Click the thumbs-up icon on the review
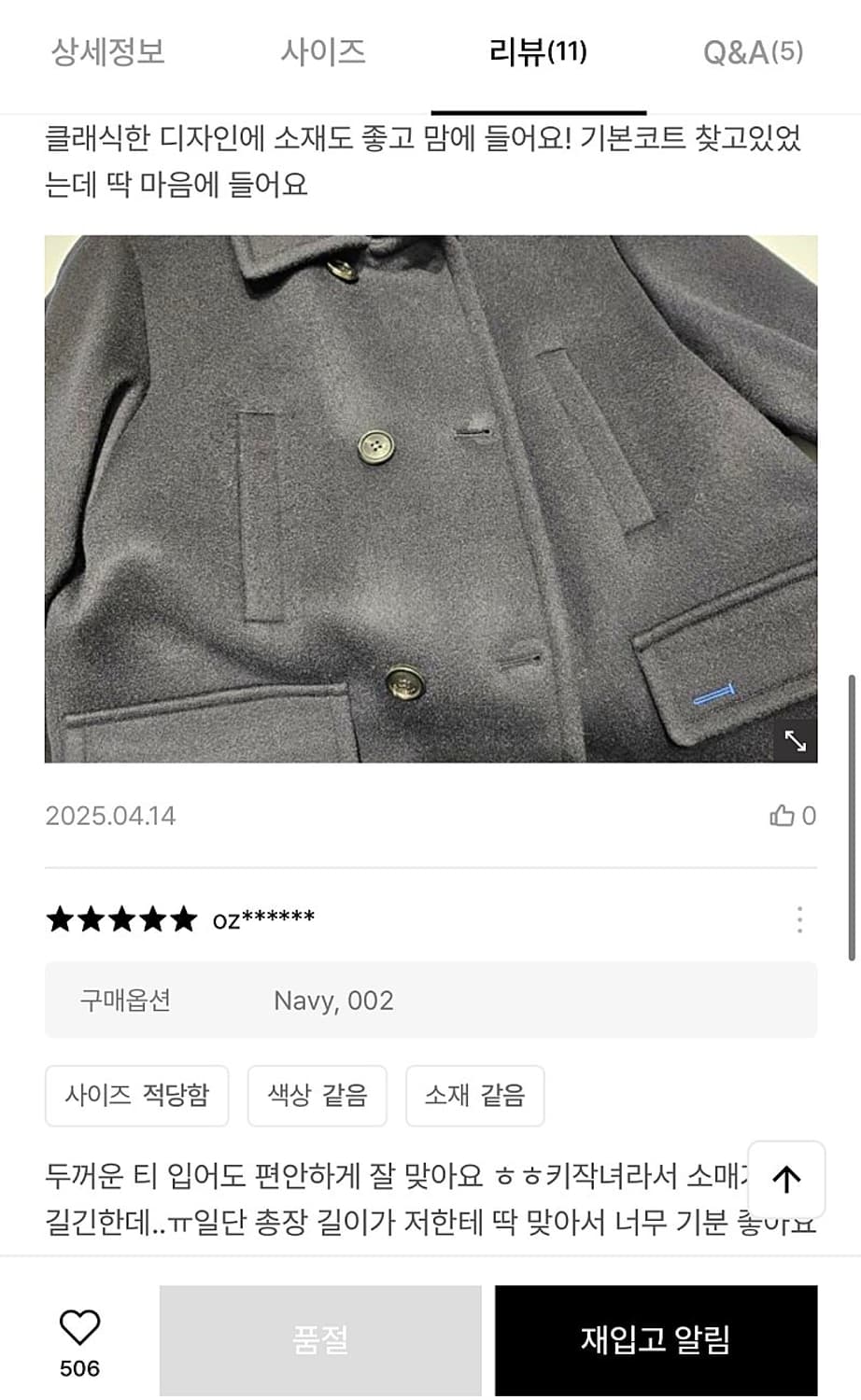Viewport: 861px width, 1400px height. (783, 815)
